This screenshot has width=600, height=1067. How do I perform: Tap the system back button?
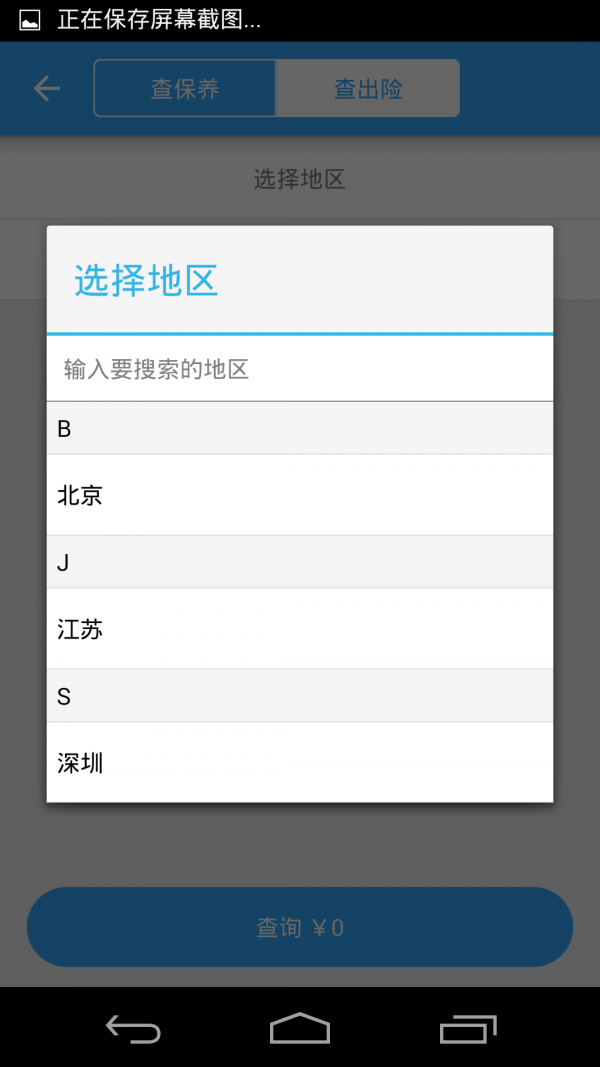(x=133, y=1028)
